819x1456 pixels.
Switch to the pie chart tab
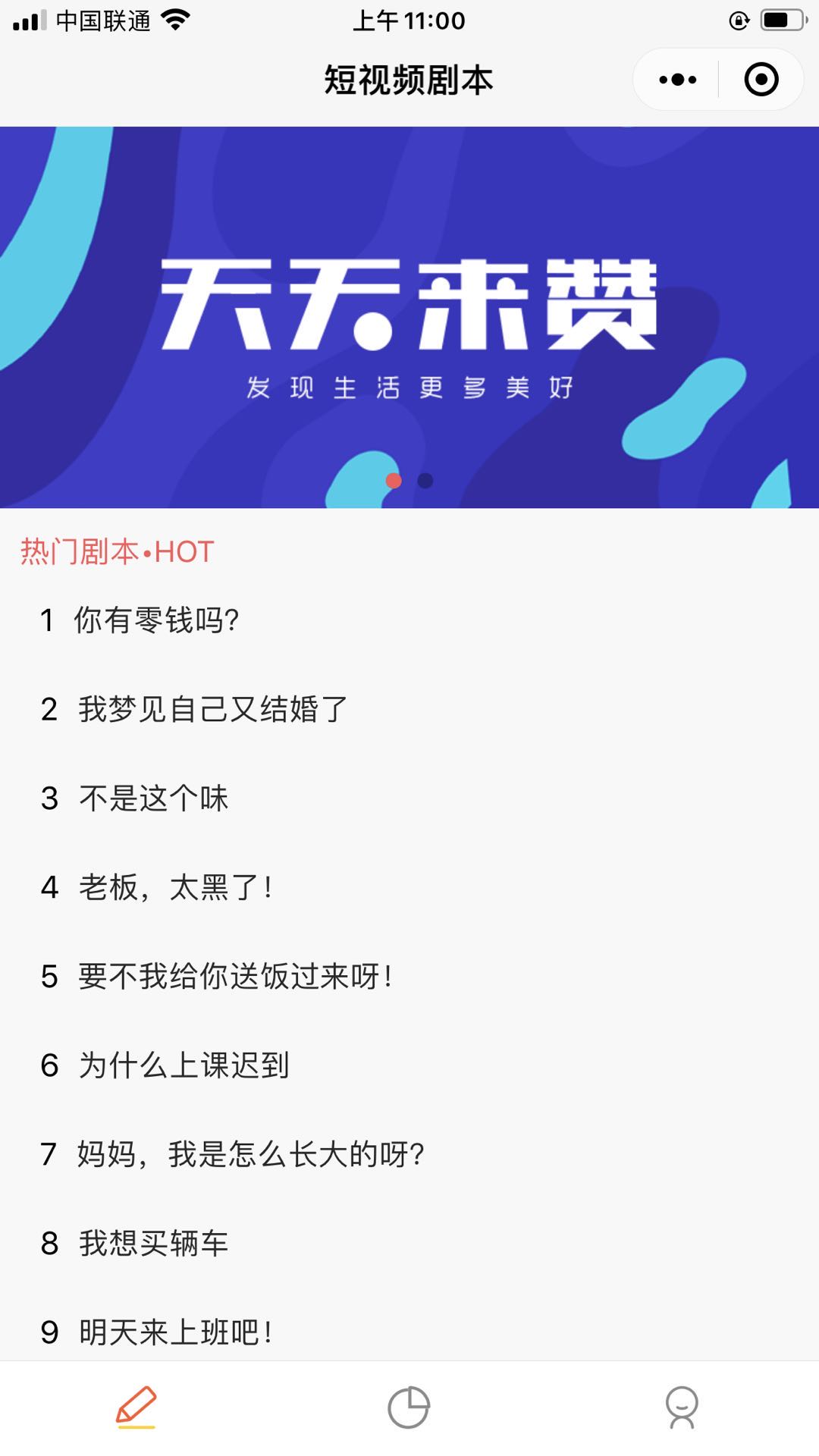pyautogui.click(x=409, y=1407)
